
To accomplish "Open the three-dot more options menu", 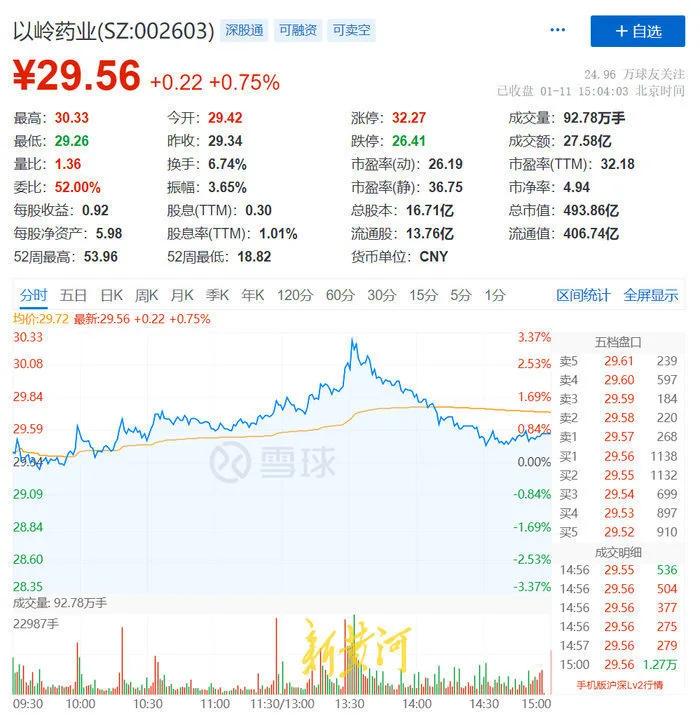I will [558, 31].
